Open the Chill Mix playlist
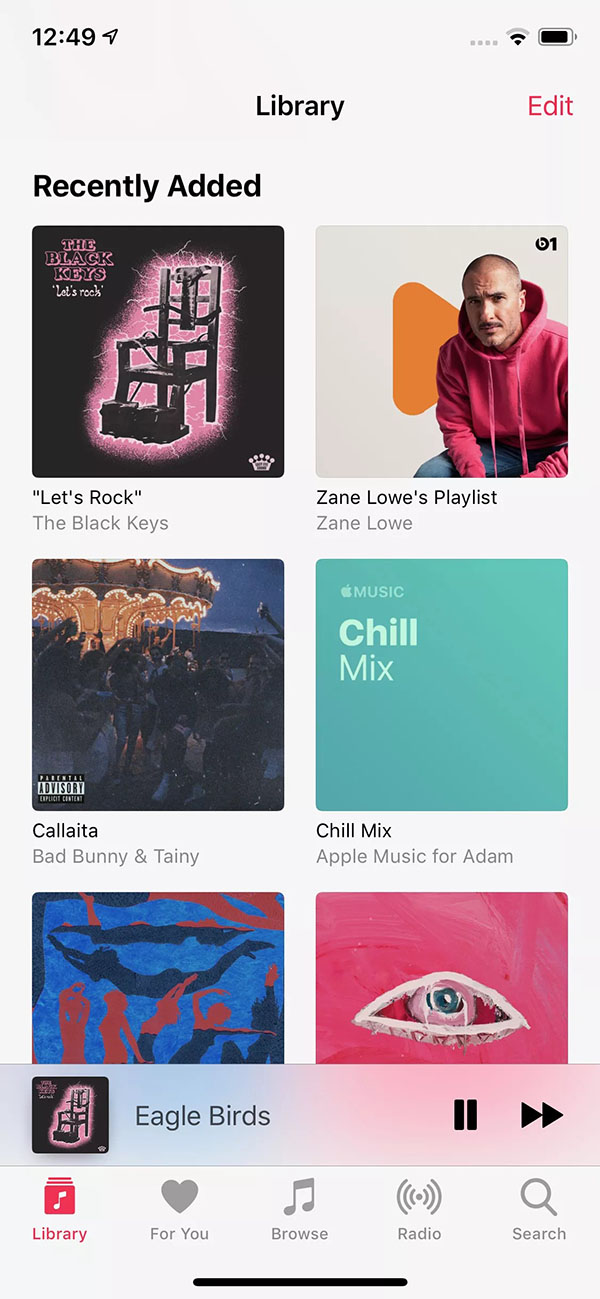 (x=442, y=685)
